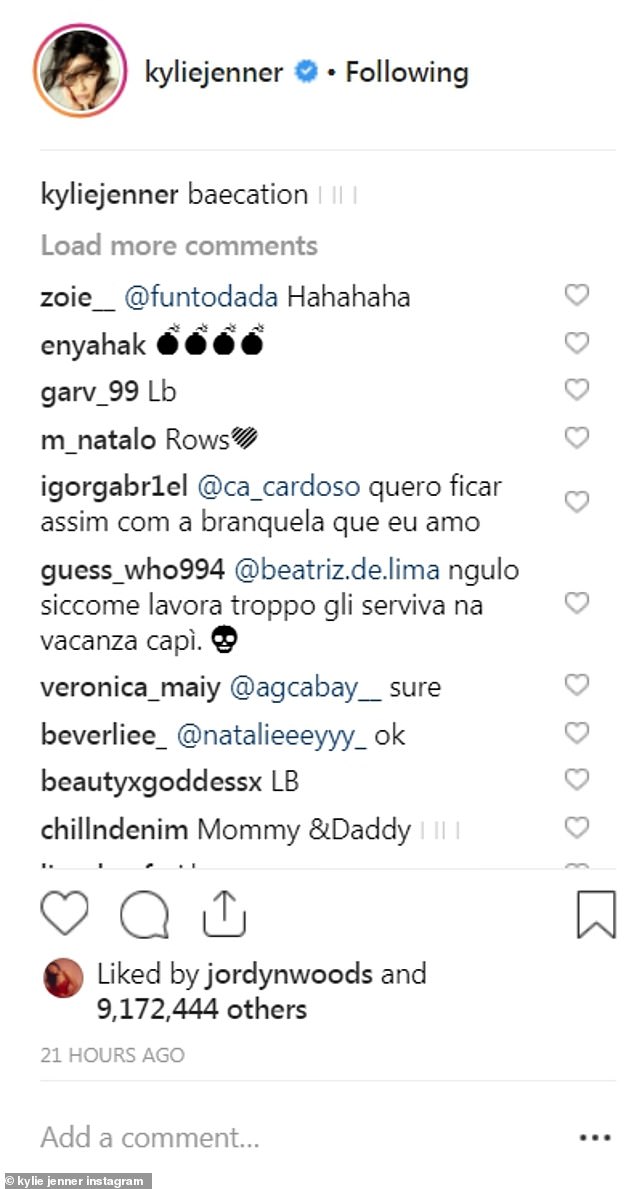Open the three-dot options menu

595,1138
